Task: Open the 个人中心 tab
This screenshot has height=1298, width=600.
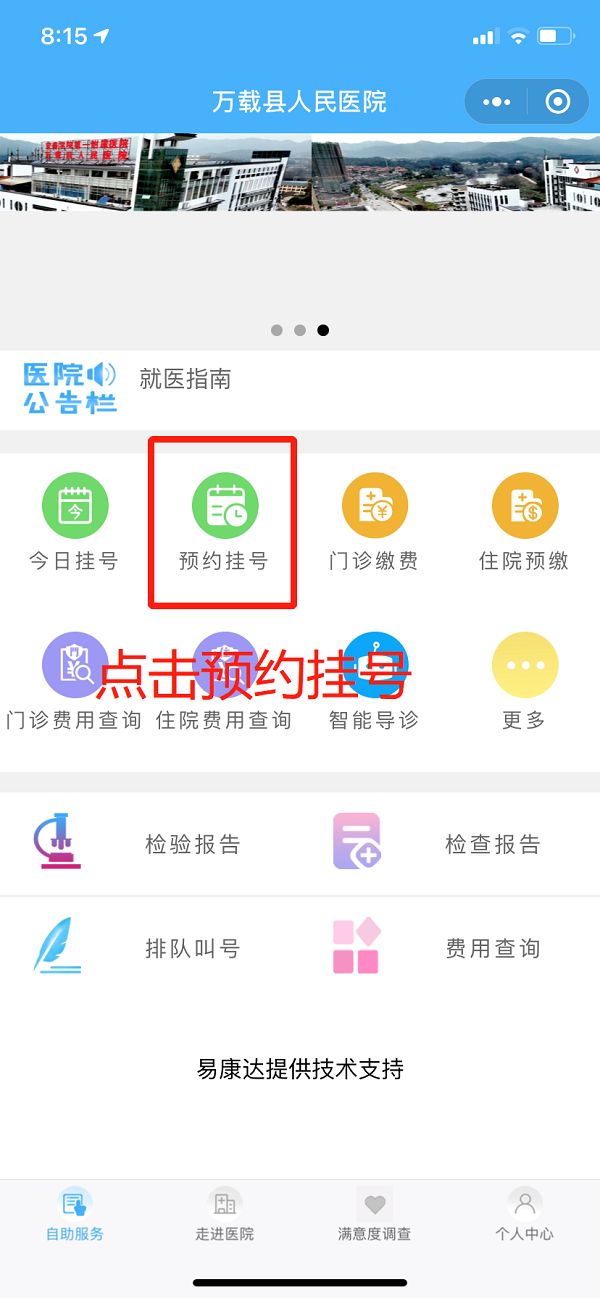Action: 524,1214
